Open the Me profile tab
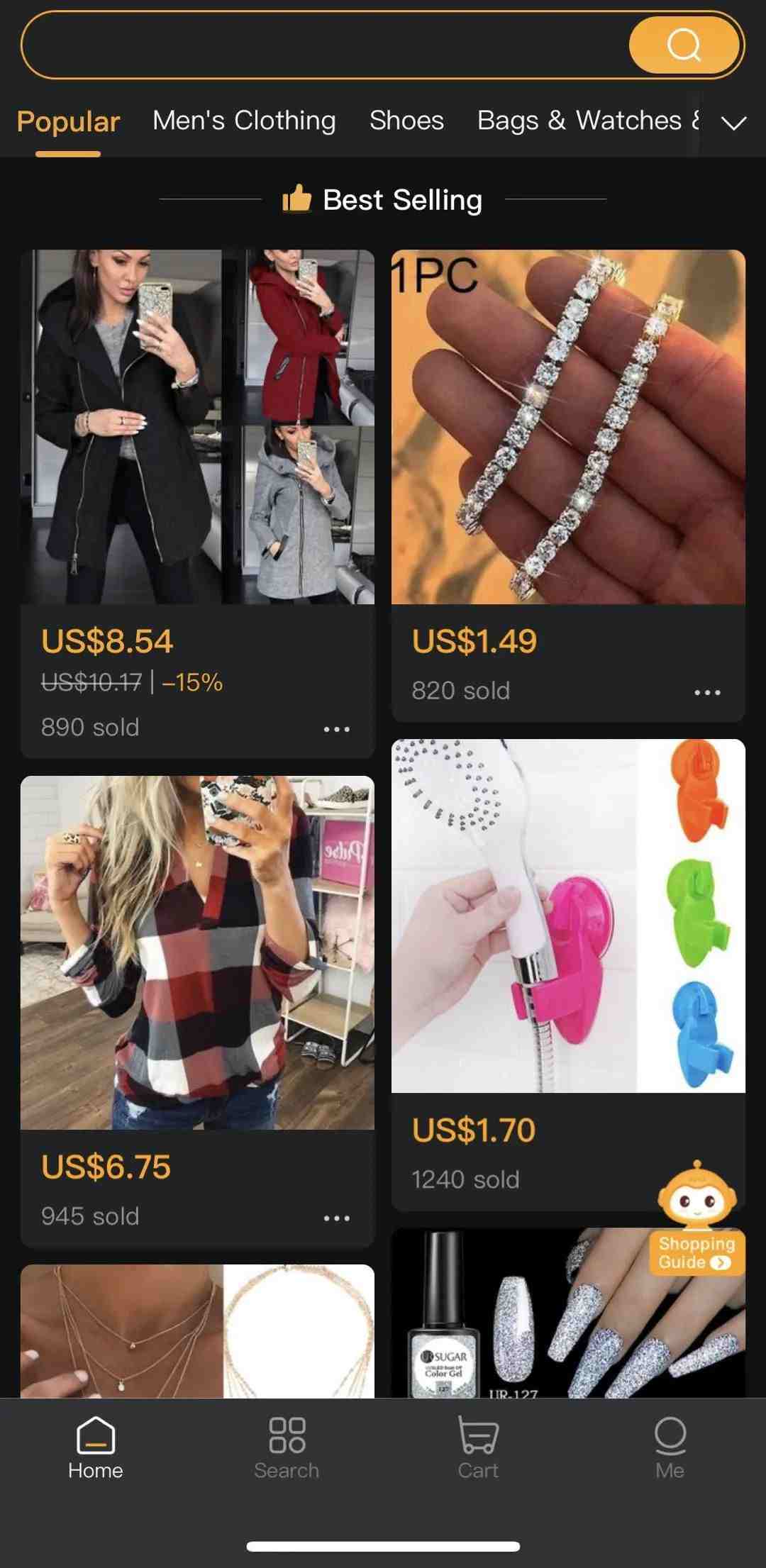This screenshot has height=1568, width=766. pos(670,1448)
